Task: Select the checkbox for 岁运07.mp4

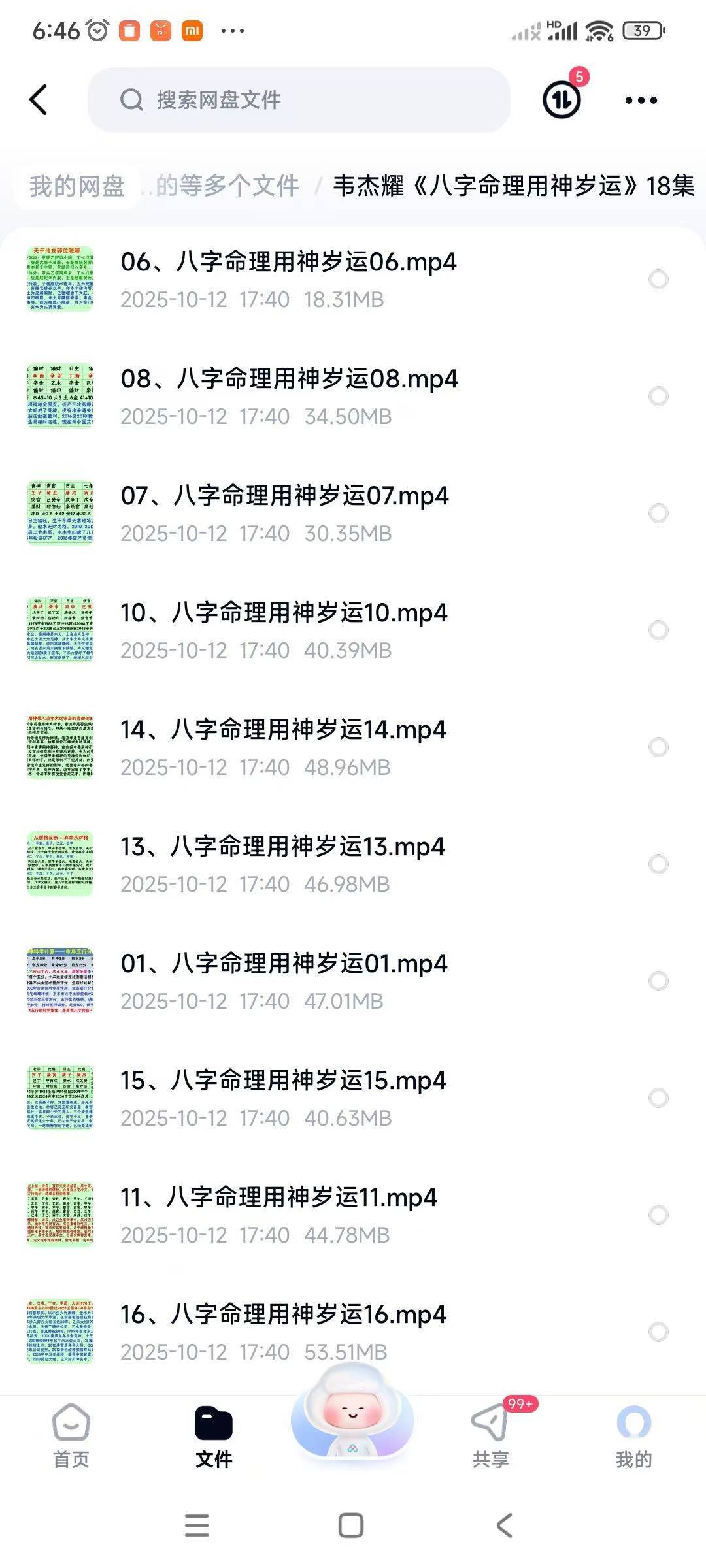Action: [x=658, y=514]
